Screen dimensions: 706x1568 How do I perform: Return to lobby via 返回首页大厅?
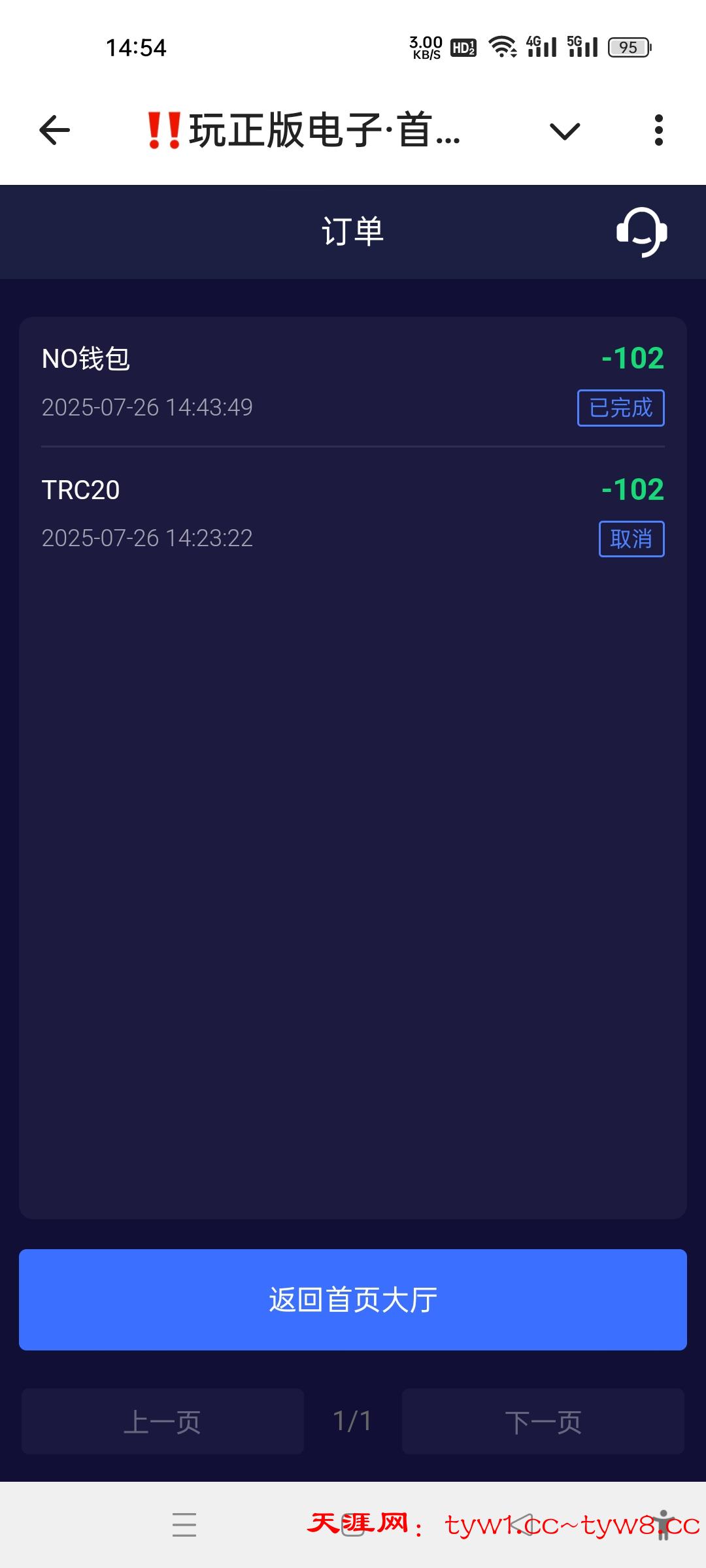353,1299
